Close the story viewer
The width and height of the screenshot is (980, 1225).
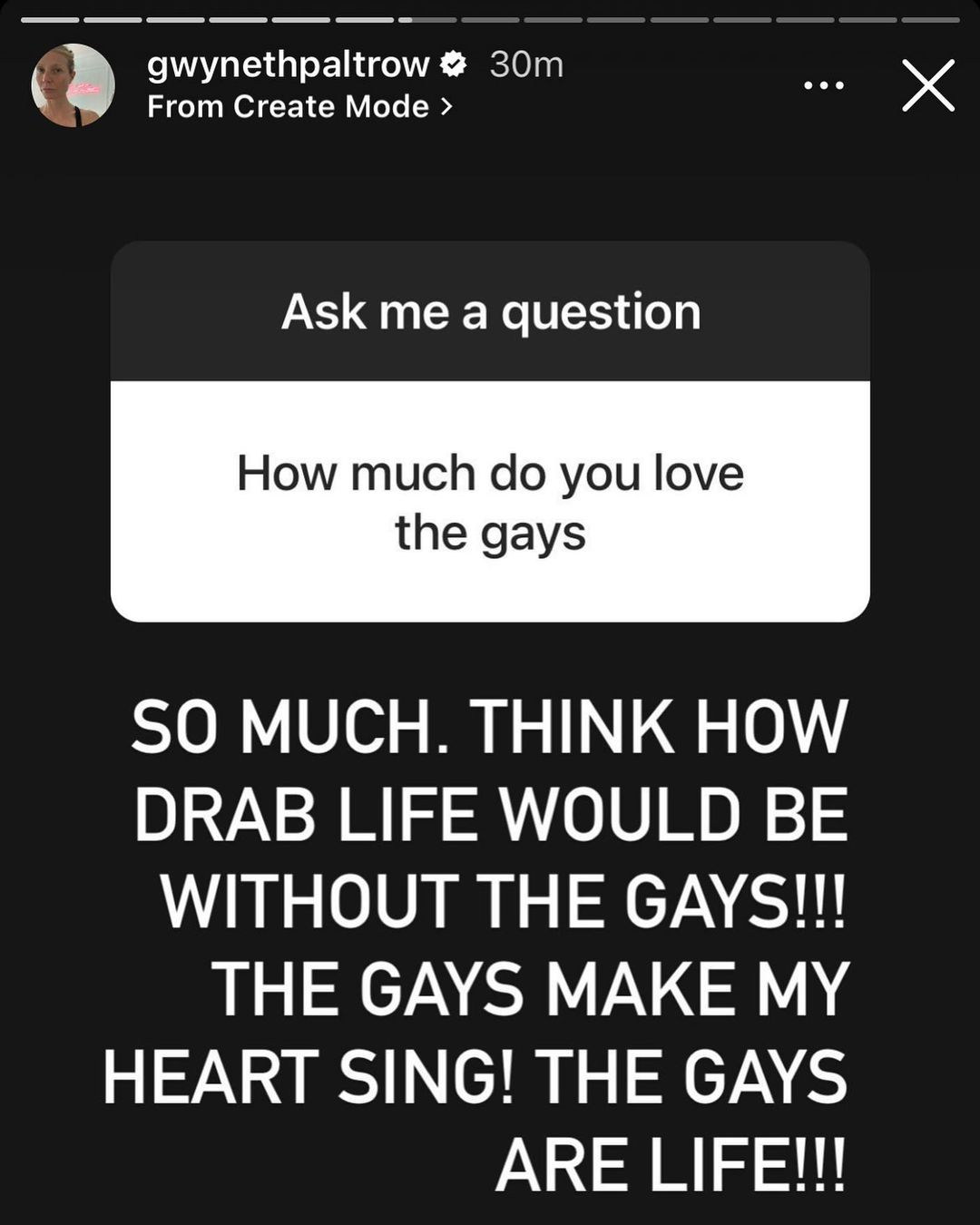click(x=928, y=85)
